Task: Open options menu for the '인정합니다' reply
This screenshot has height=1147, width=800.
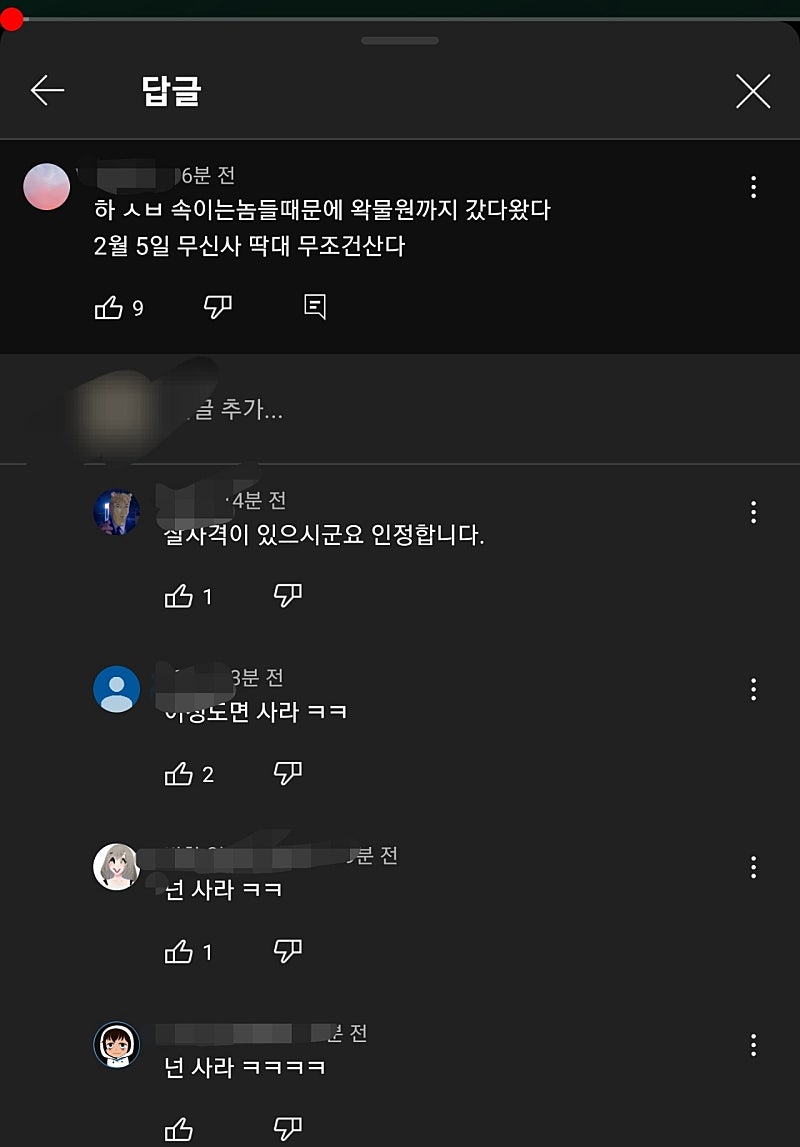Action: tap(753, 513)
